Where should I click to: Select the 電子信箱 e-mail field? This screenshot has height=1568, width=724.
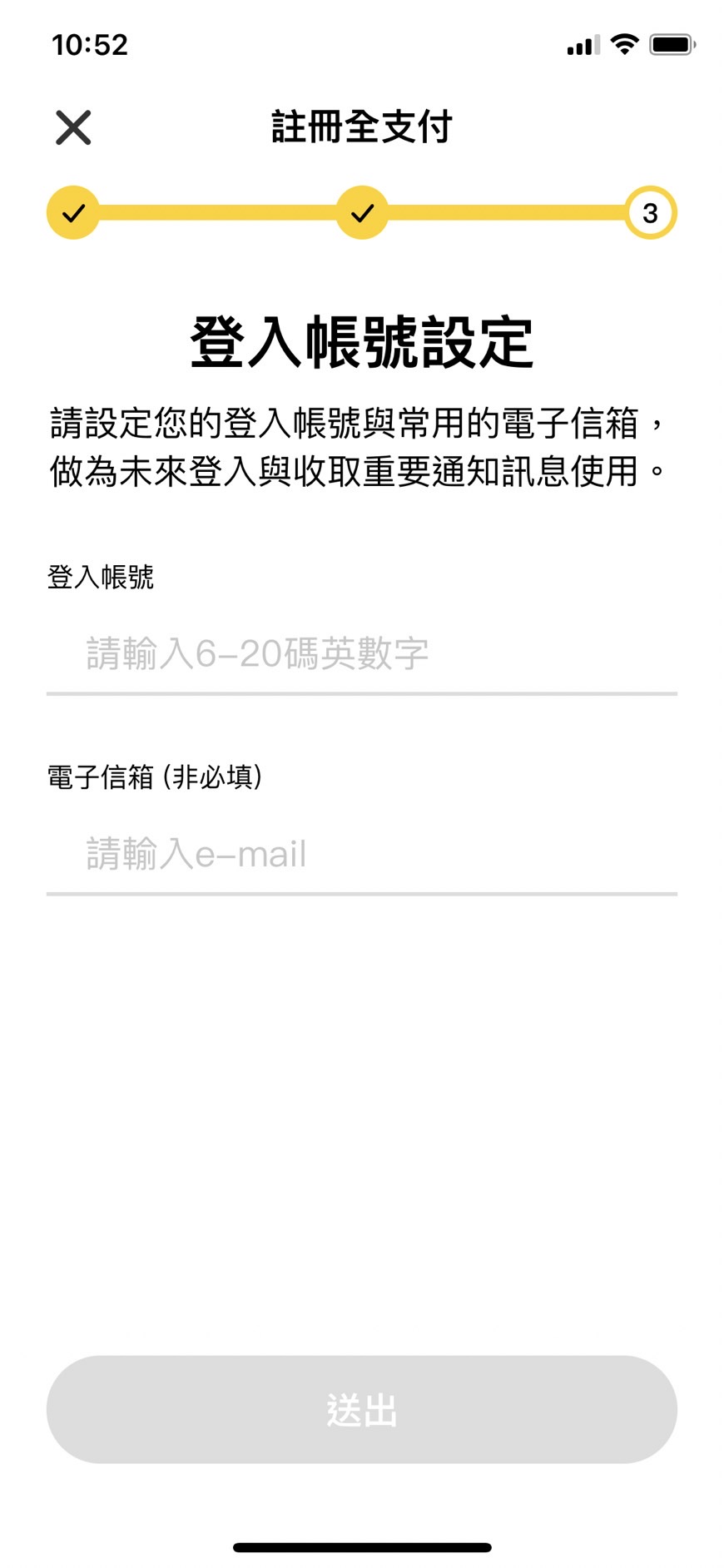click(361, 855)
